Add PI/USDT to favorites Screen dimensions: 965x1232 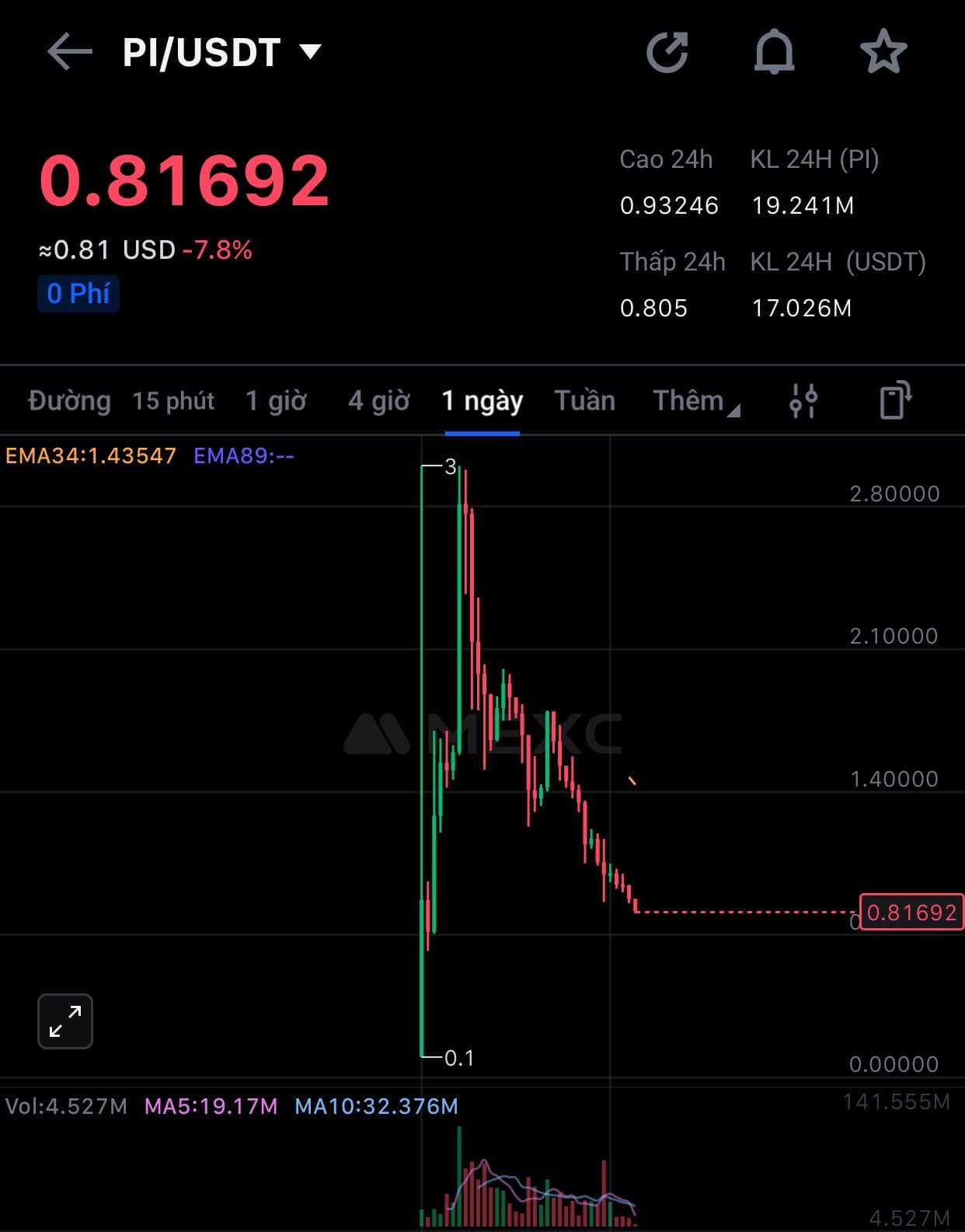(883, 52)
